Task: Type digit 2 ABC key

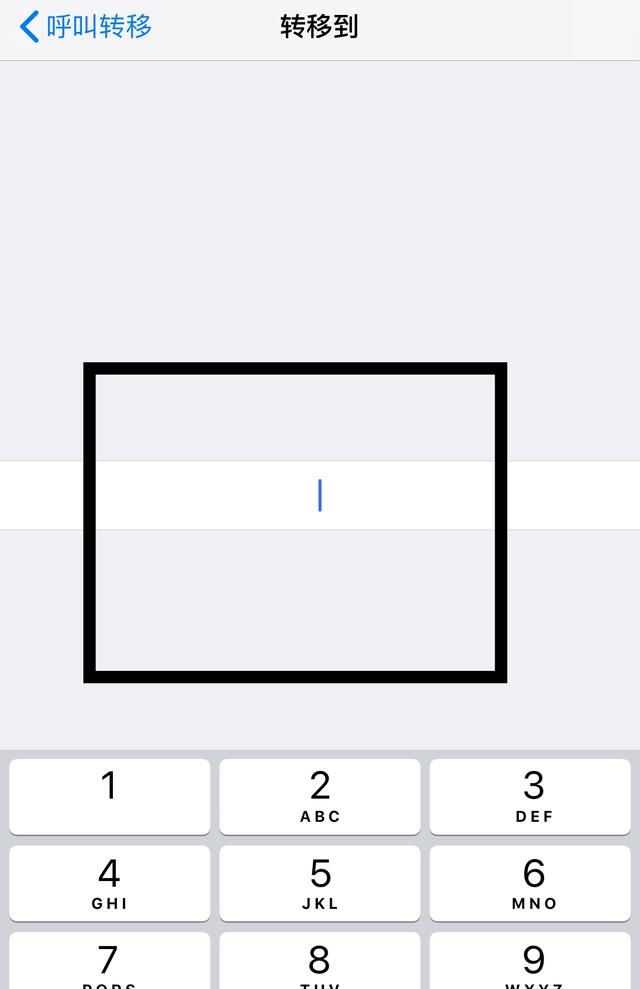Action: point(320,796)
